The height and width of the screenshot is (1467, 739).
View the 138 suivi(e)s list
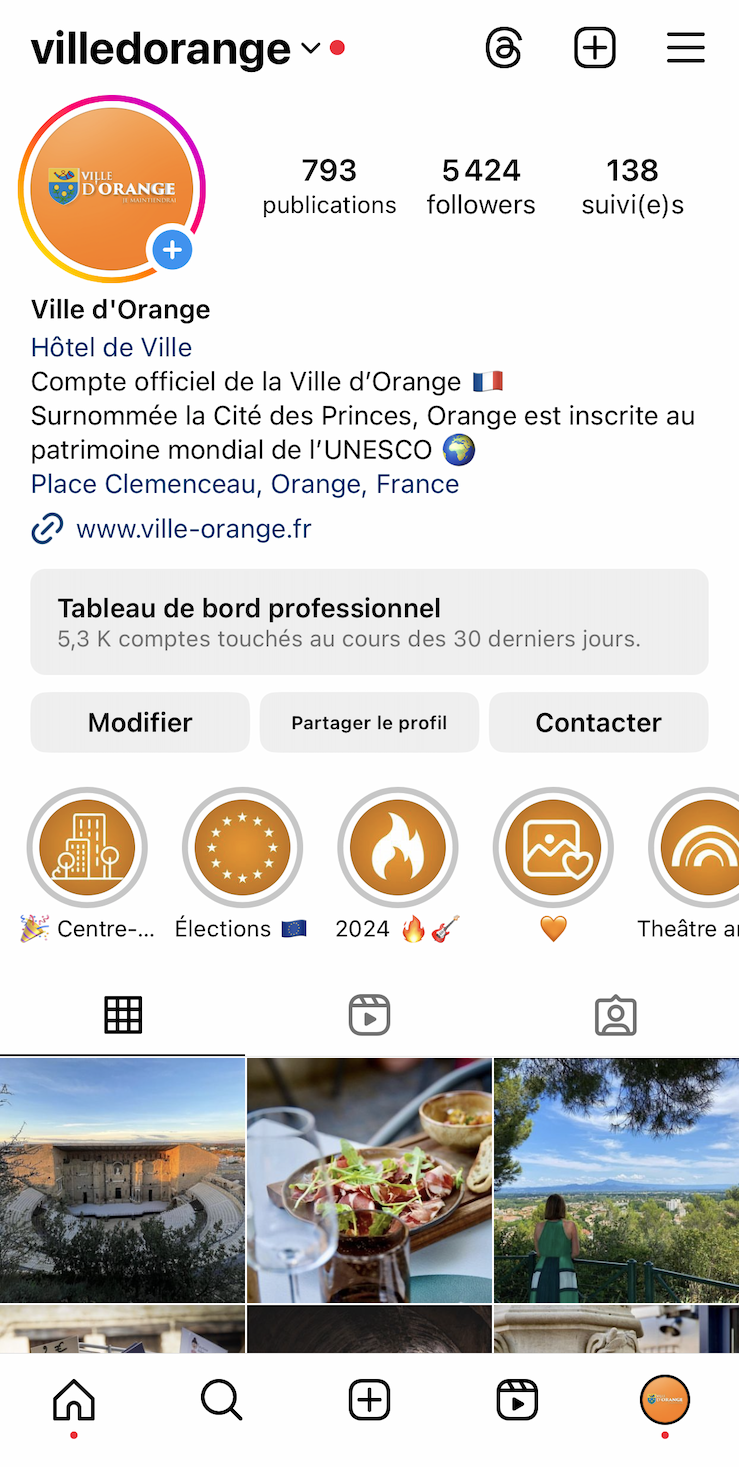632,186
